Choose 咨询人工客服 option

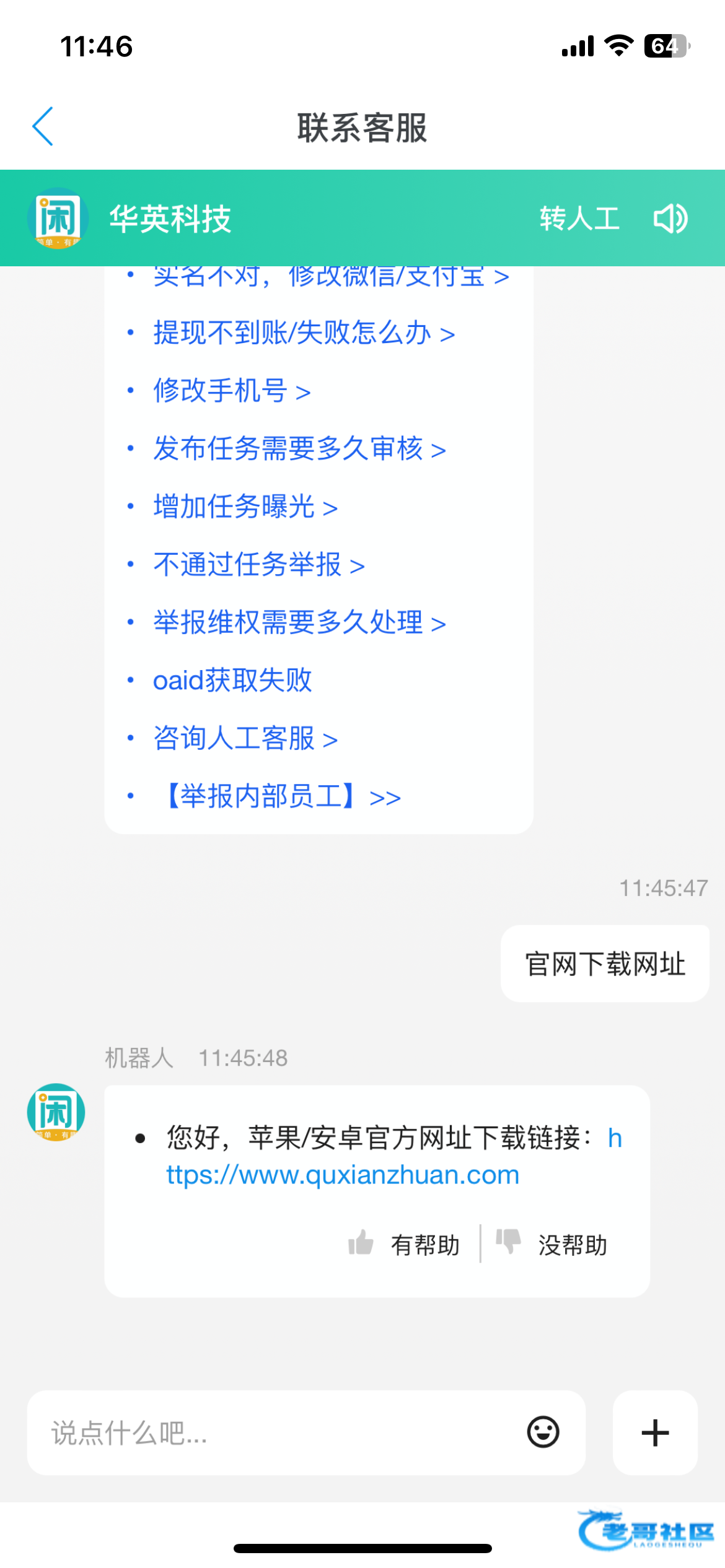point(245,738)
